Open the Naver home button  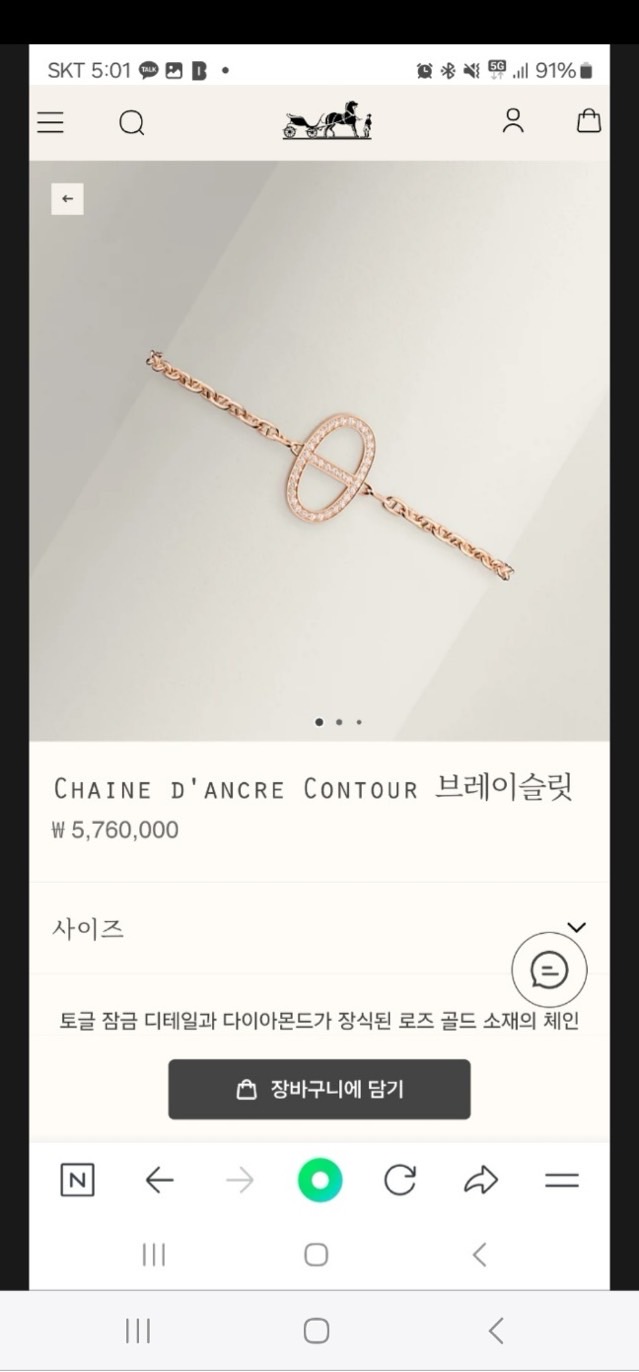coord(77,1181)
